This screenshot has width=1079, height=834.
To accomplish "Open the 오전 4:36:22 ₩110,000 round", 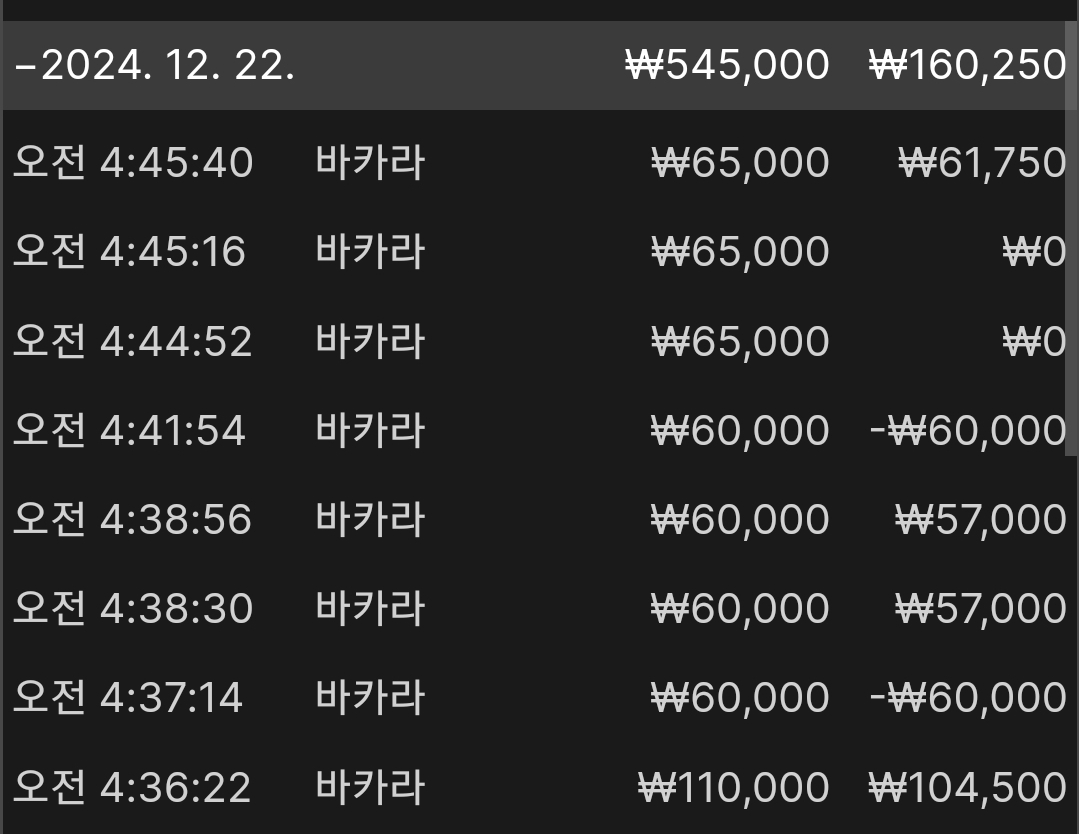I will click(370, 787).
